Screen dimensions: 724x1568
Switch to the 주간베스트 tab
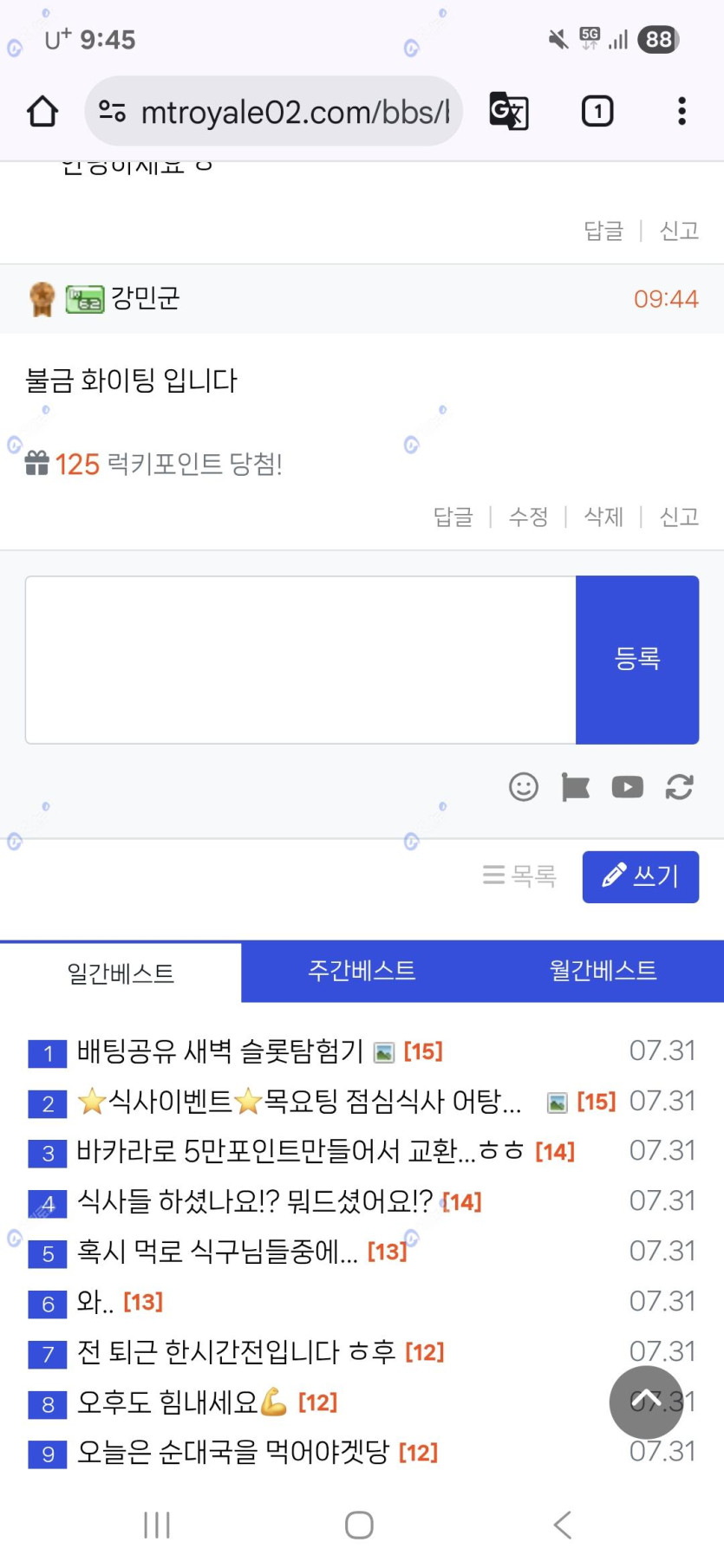tap(362, 971)
